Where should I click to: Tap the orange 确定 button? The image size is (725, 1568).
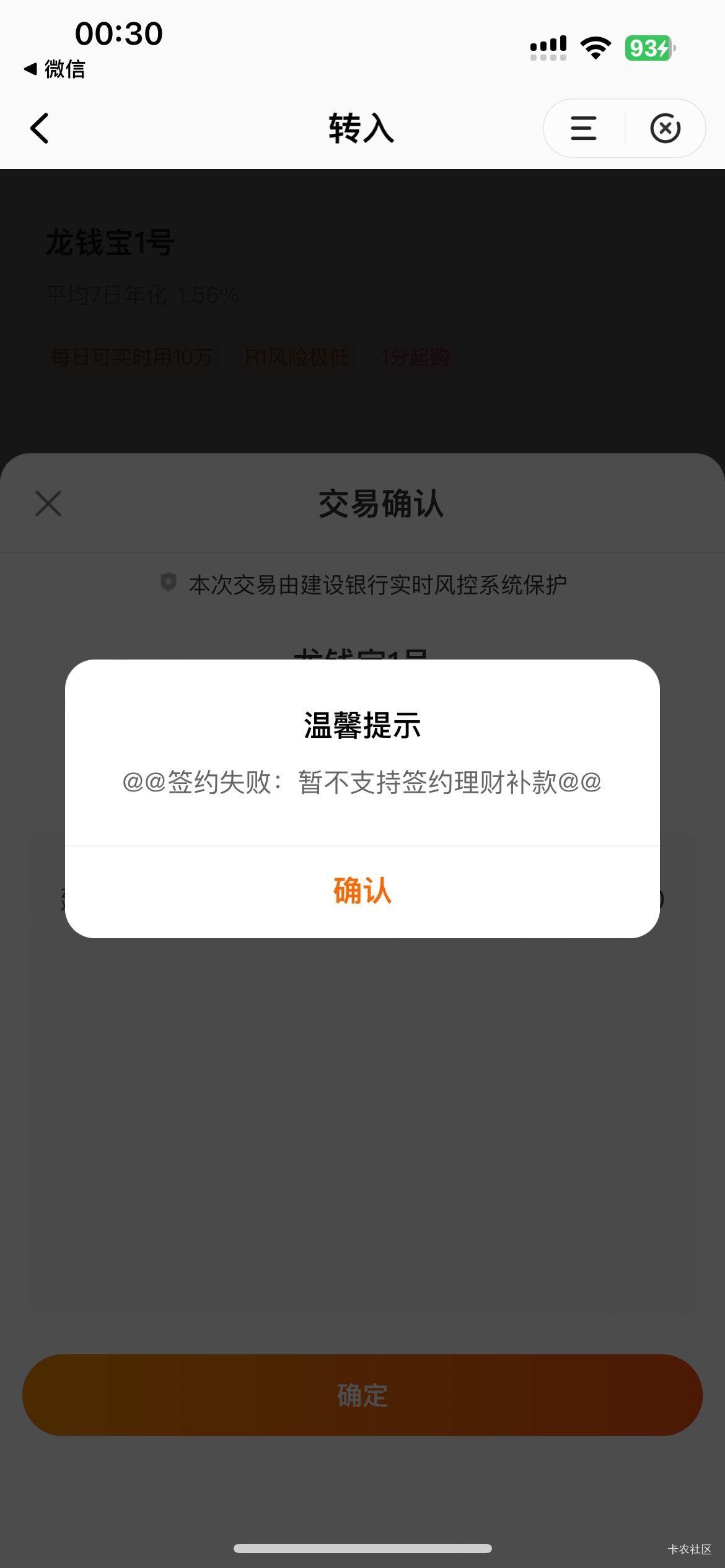pyautogui.click(x=362, y=1395)
